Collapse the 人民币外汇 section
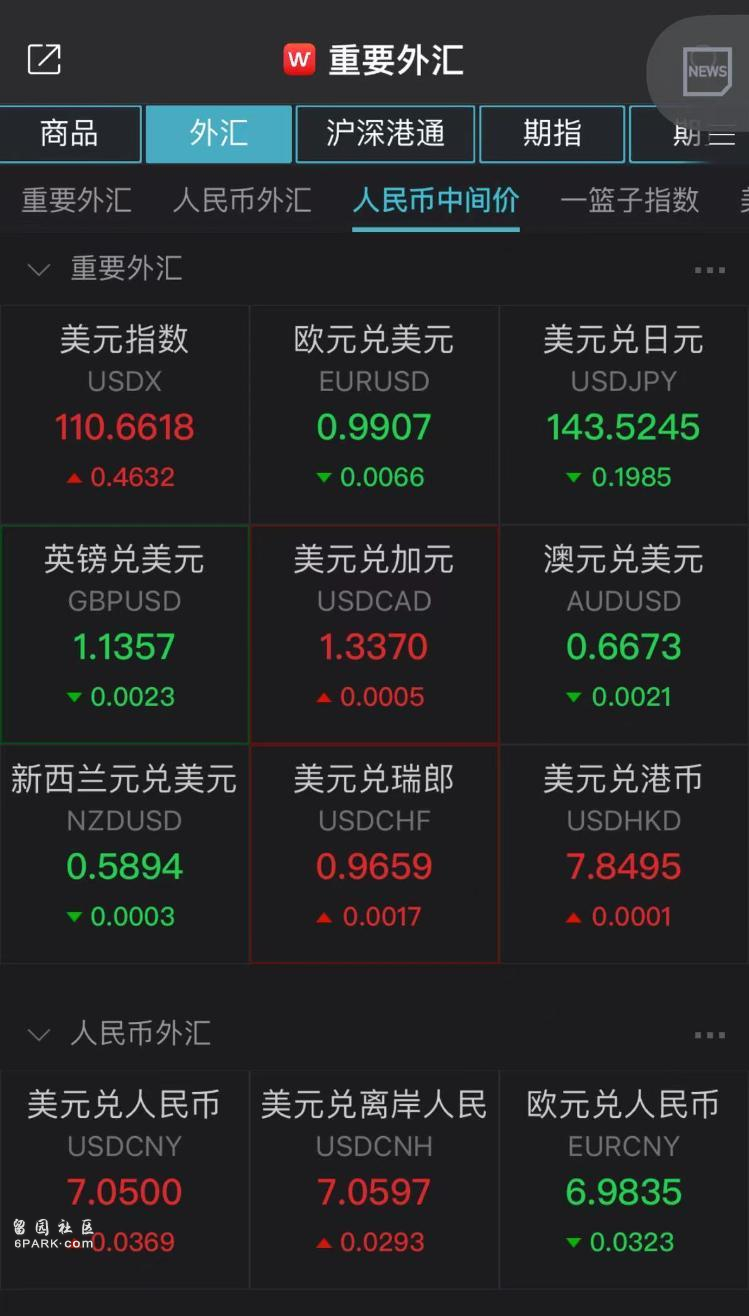This screenshot has width=749, height=1316. (x=39, y=1034)
